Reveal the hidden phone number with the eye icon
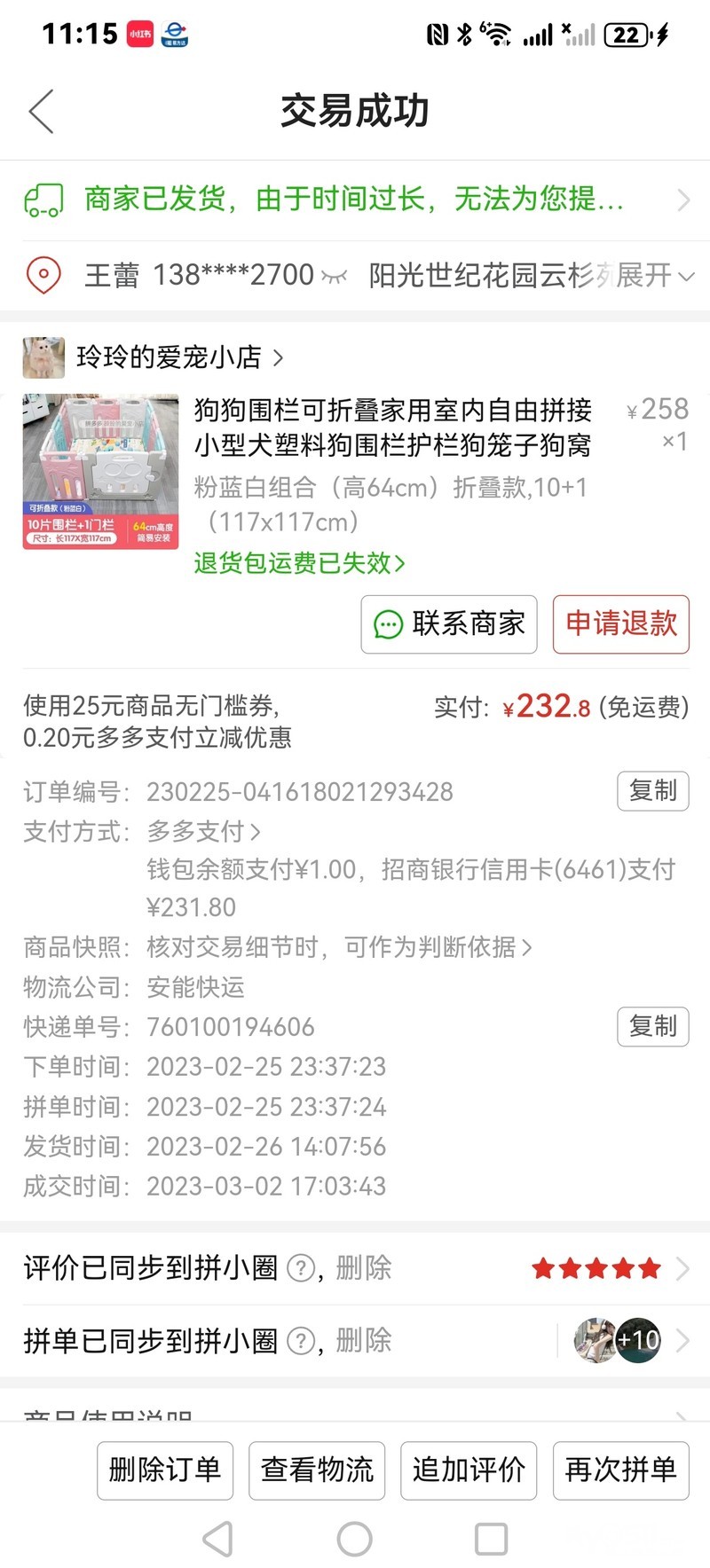 (334, 277)
